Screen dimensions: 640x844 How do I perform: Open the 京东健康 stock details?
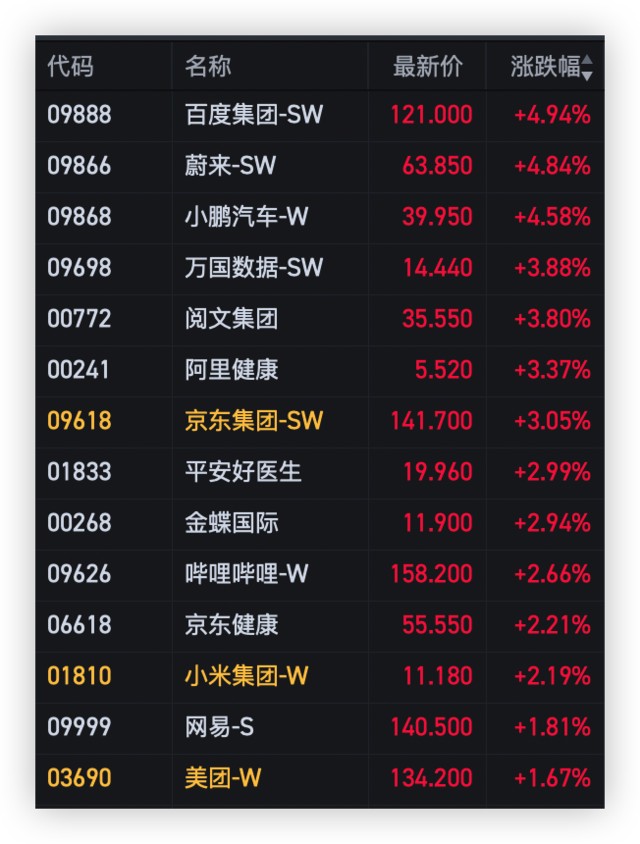231,625
